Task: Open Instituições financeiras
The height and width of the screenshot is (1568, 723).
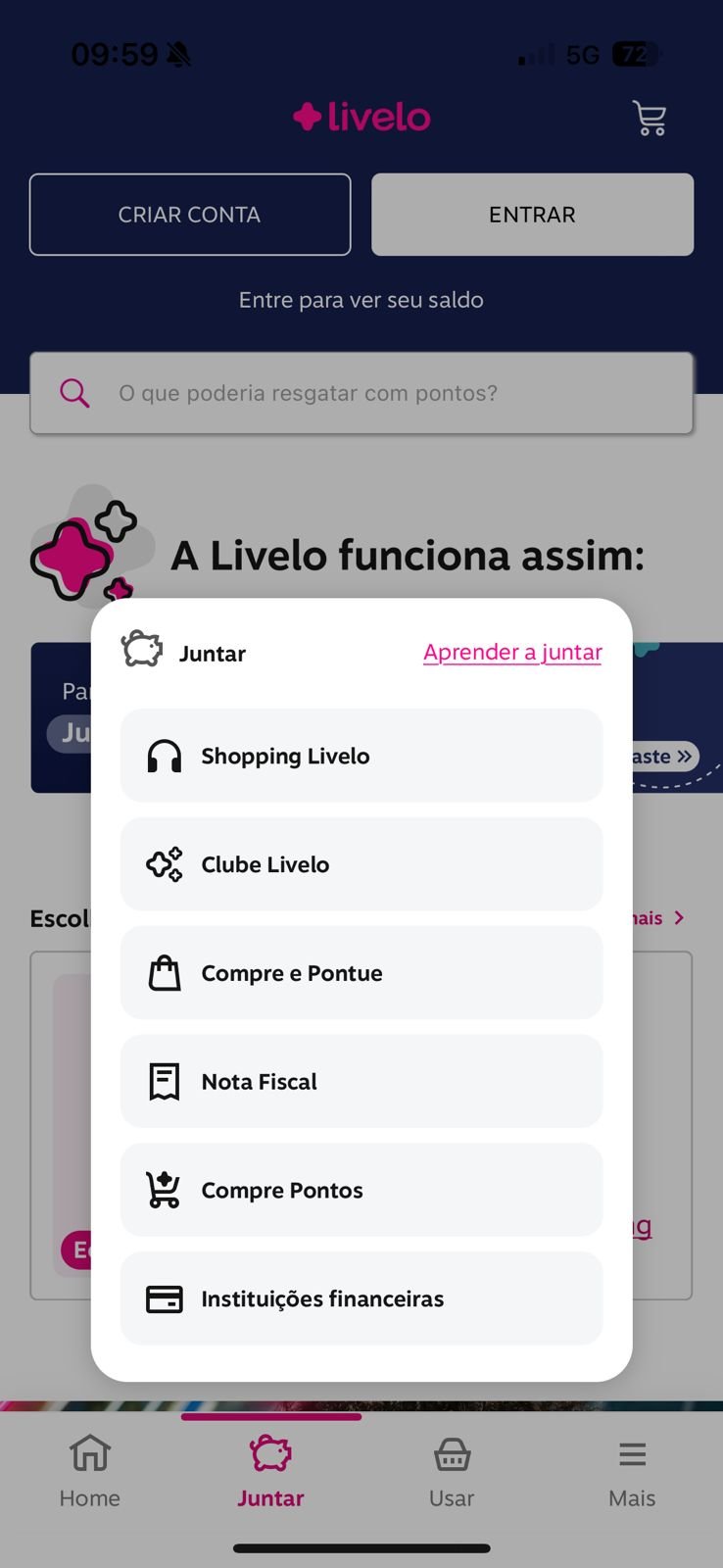Action: click(361, 1298)
